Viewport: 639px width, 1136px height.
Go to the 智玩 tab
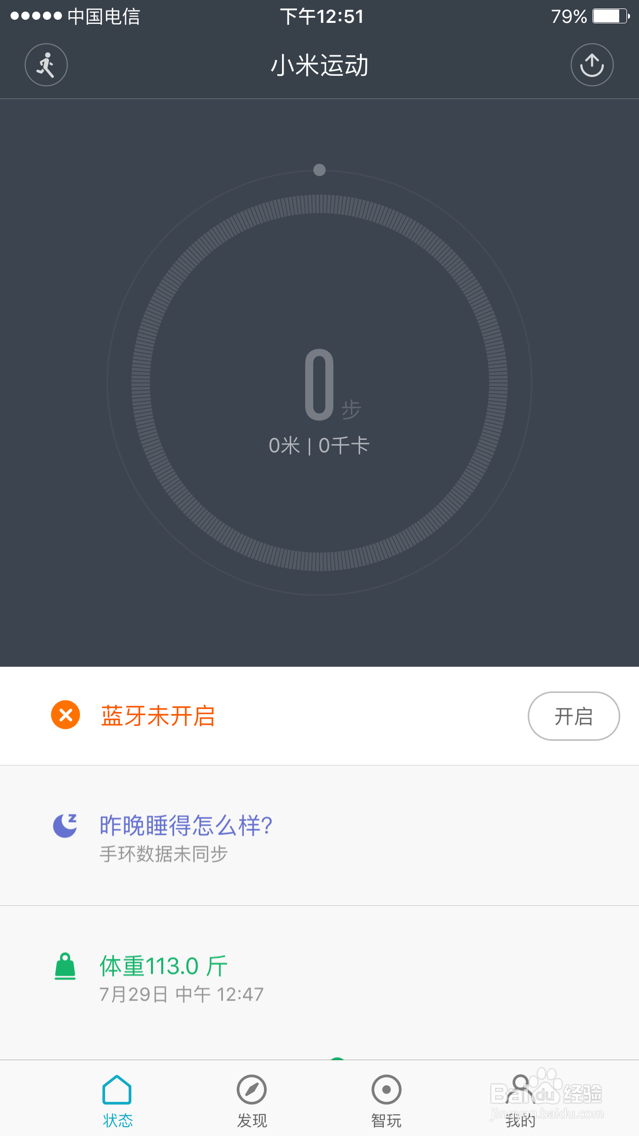tap(386, 1101)
